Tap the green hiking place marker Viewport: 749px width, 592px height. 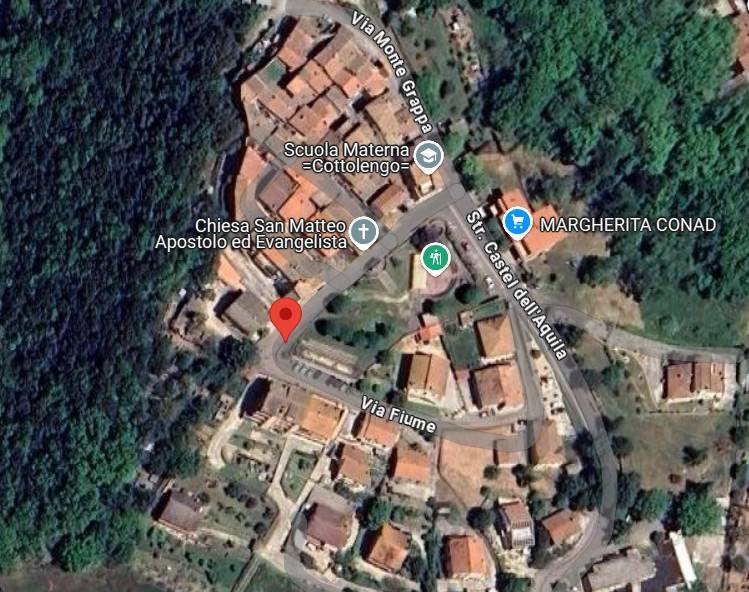pos(435,257)
